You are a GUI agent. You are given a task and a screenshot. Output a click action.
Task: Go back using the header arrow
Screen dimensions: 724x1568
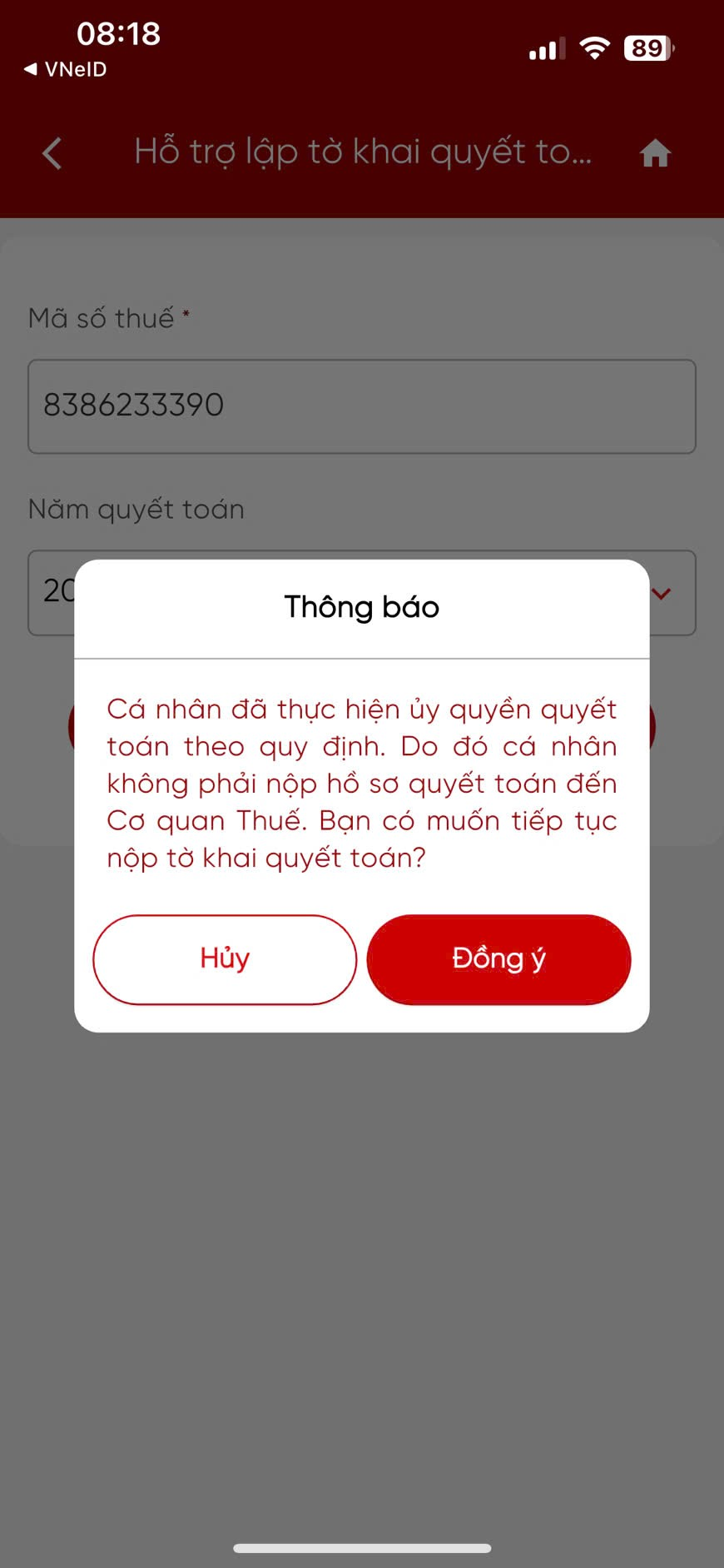[x=52, y=153]
